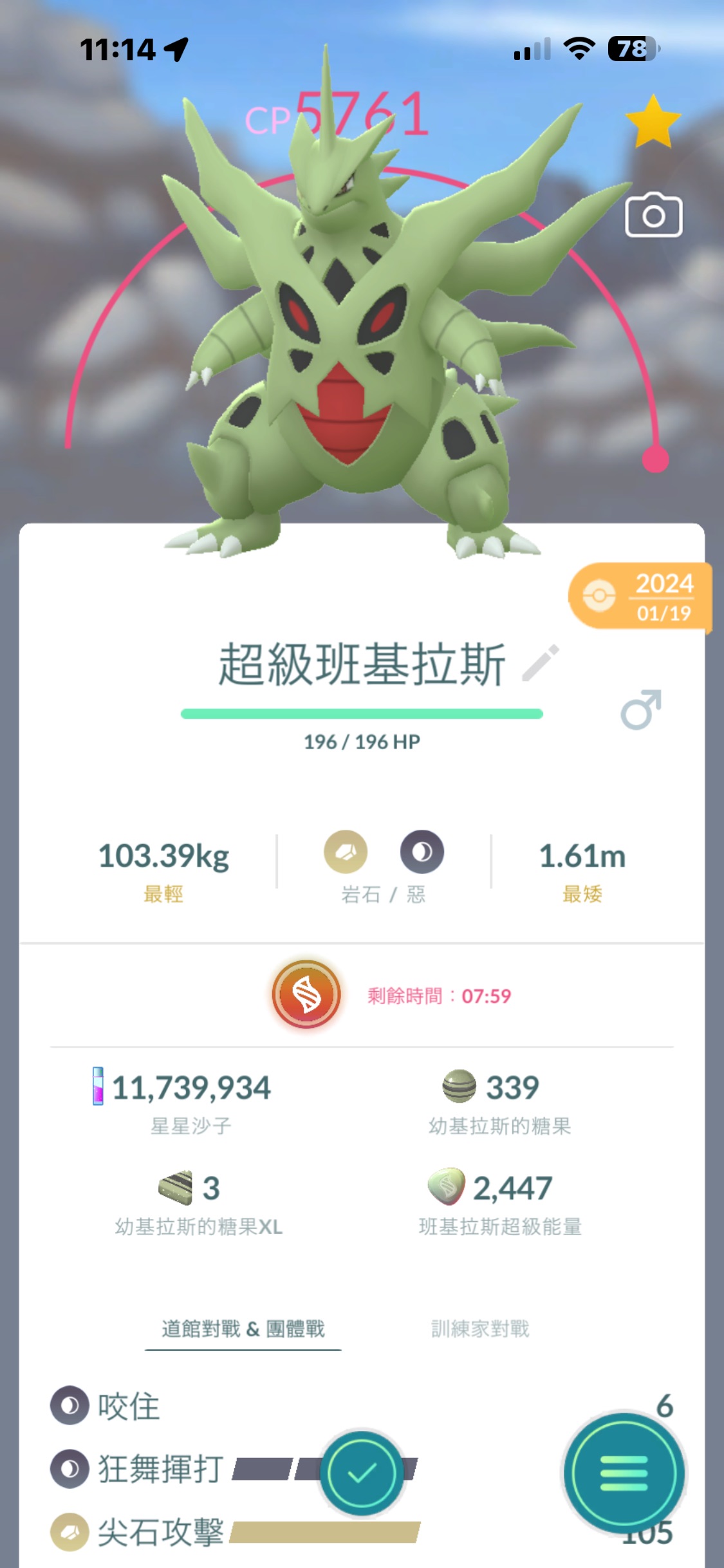The width and height of the screenshot is (724, 1568).
Task: Select the 道館對戰 & 團體戰 moves tab
Action: 243,1329
